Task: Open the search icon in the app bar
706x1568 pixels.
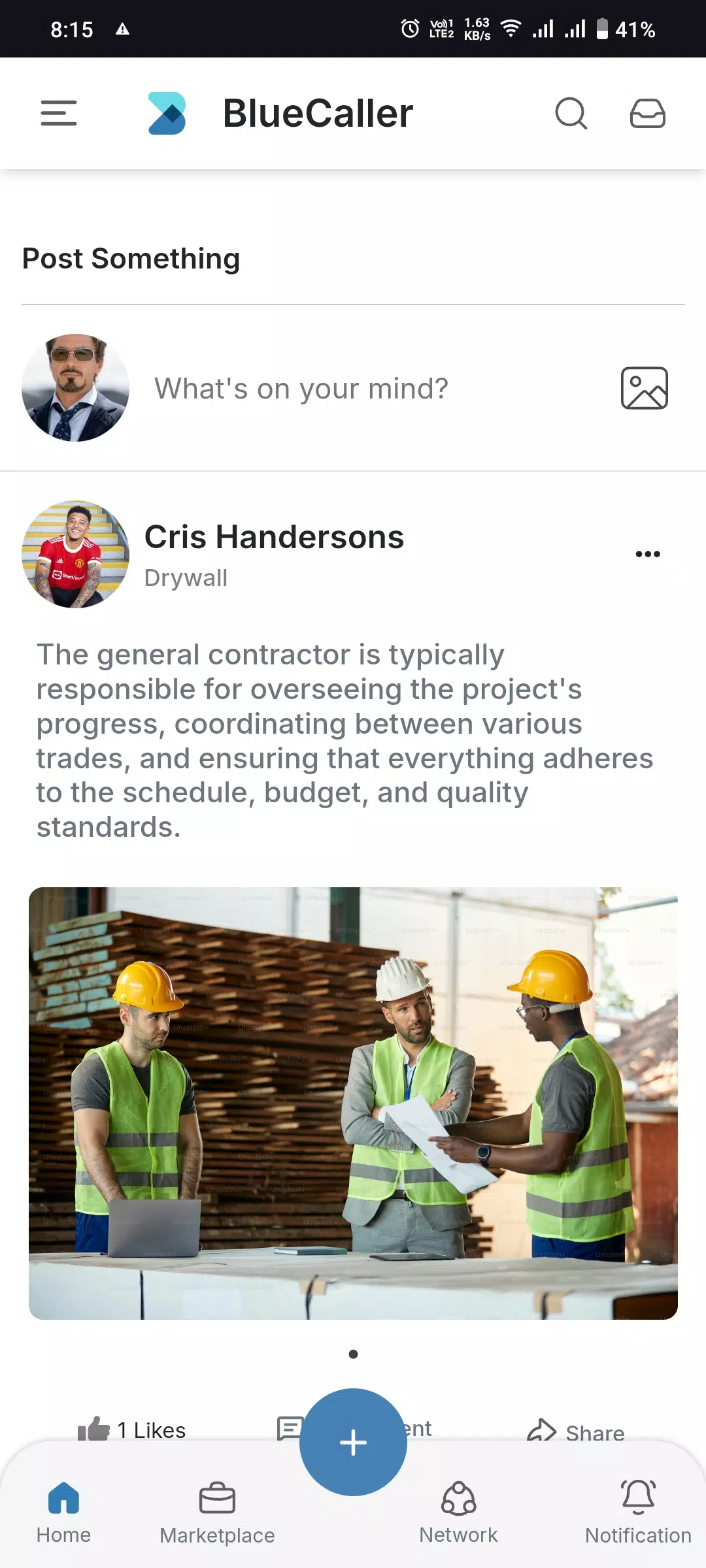Action: (571, 113)
